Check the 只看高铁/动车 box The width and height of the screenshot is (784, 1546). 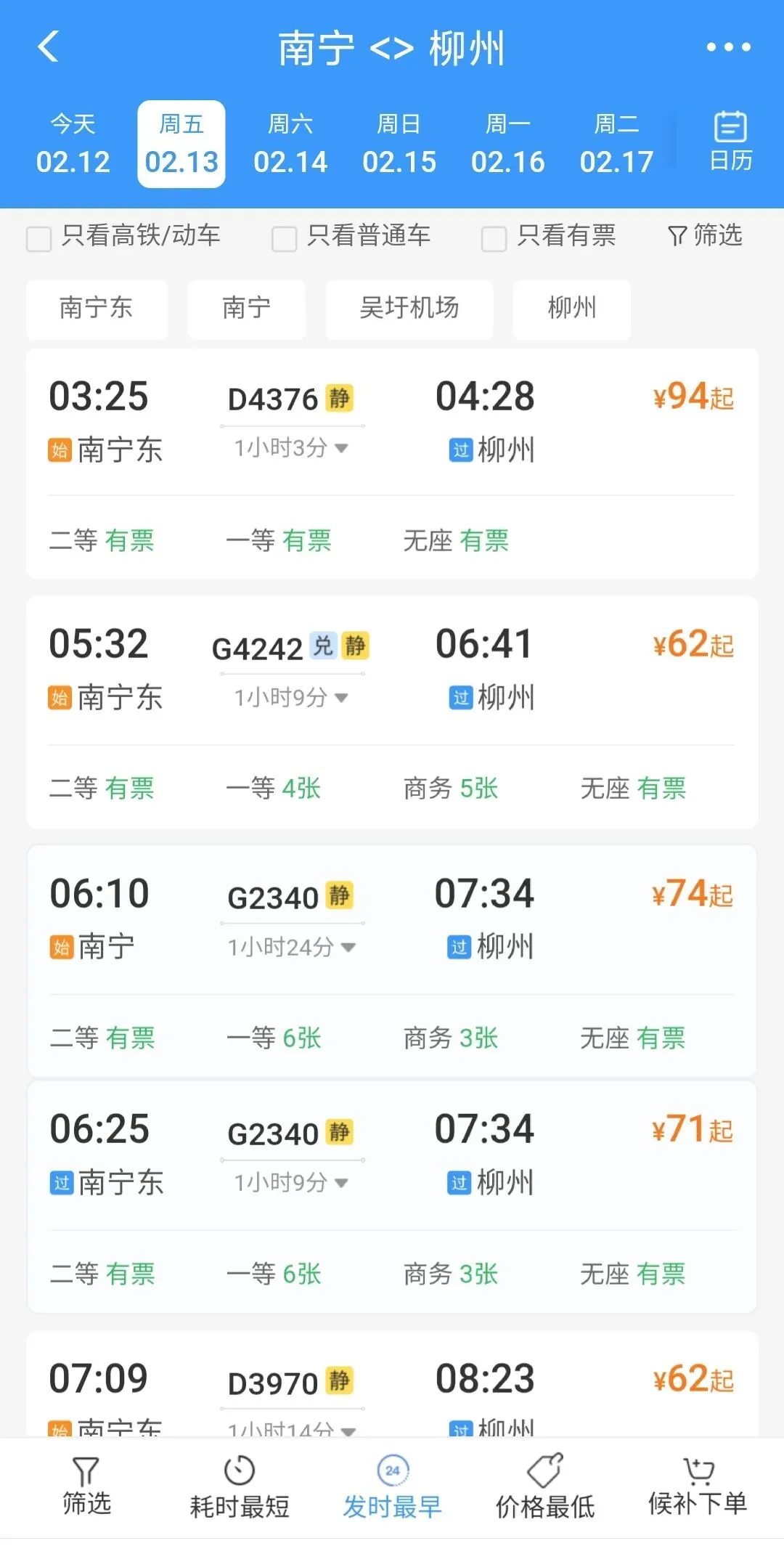click(39, 237)
